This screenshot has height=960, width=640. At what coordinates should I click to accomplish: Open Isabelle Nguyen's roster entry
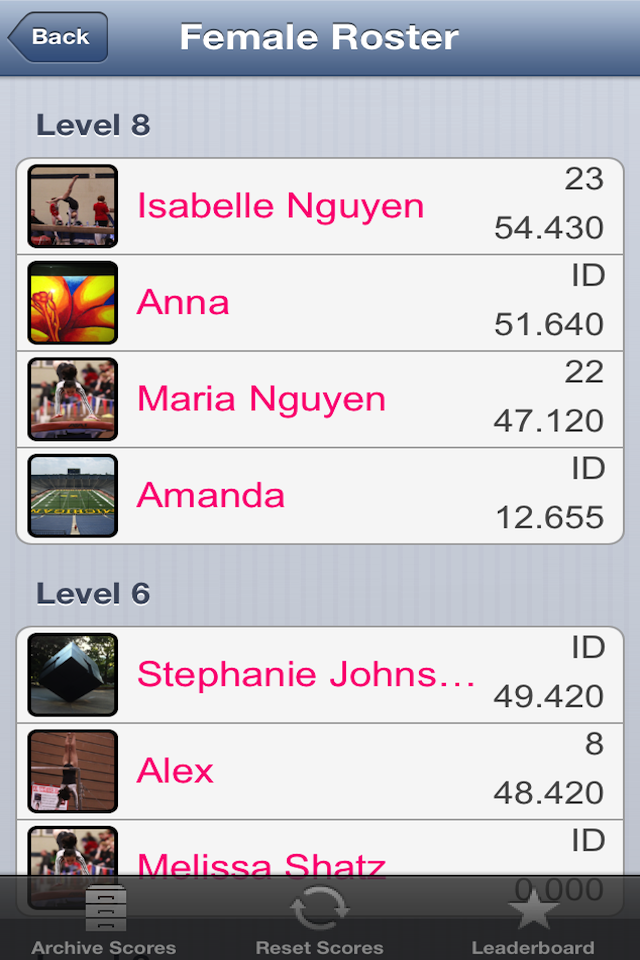point(320,206)
